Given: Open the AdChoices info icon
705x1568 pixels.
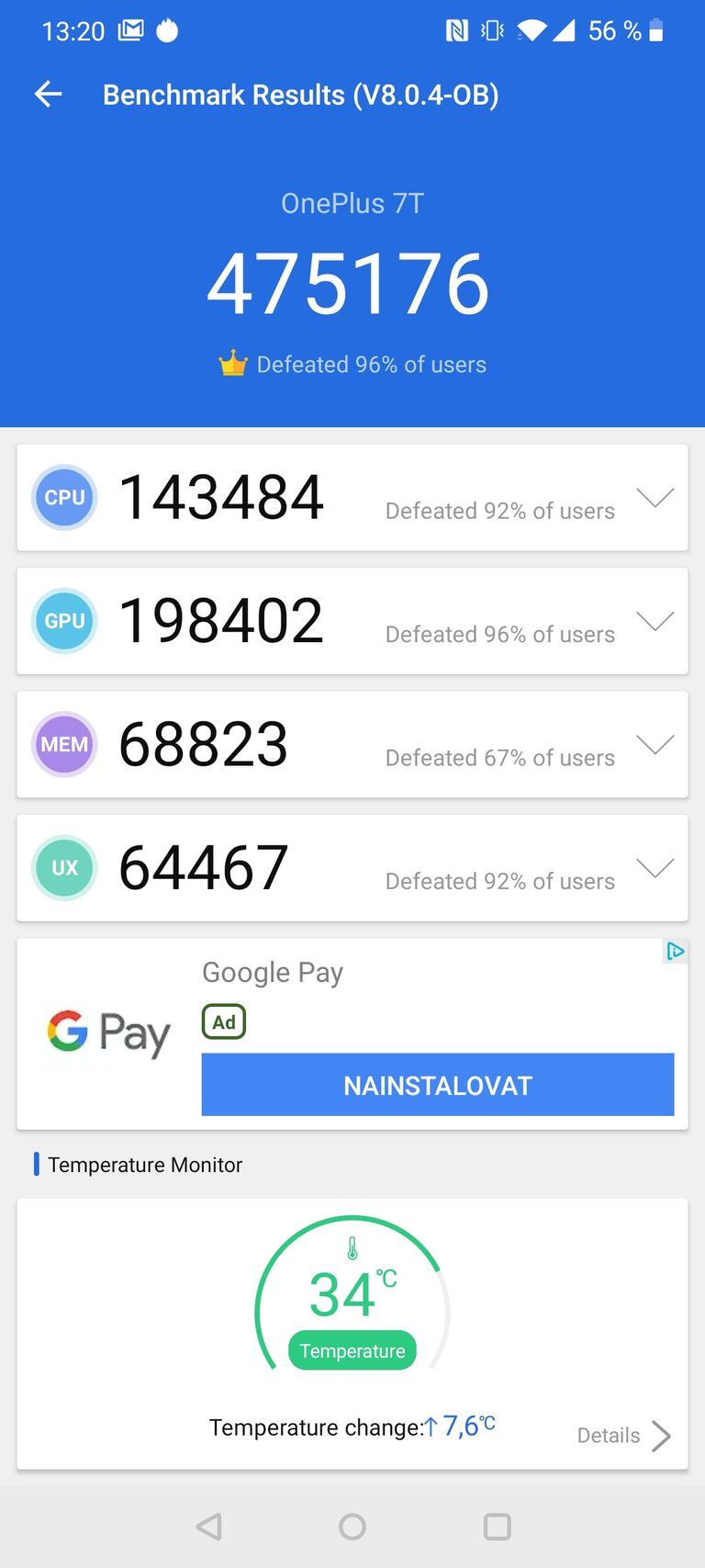Looking at the screenshot, I should (x=675, y=952).
